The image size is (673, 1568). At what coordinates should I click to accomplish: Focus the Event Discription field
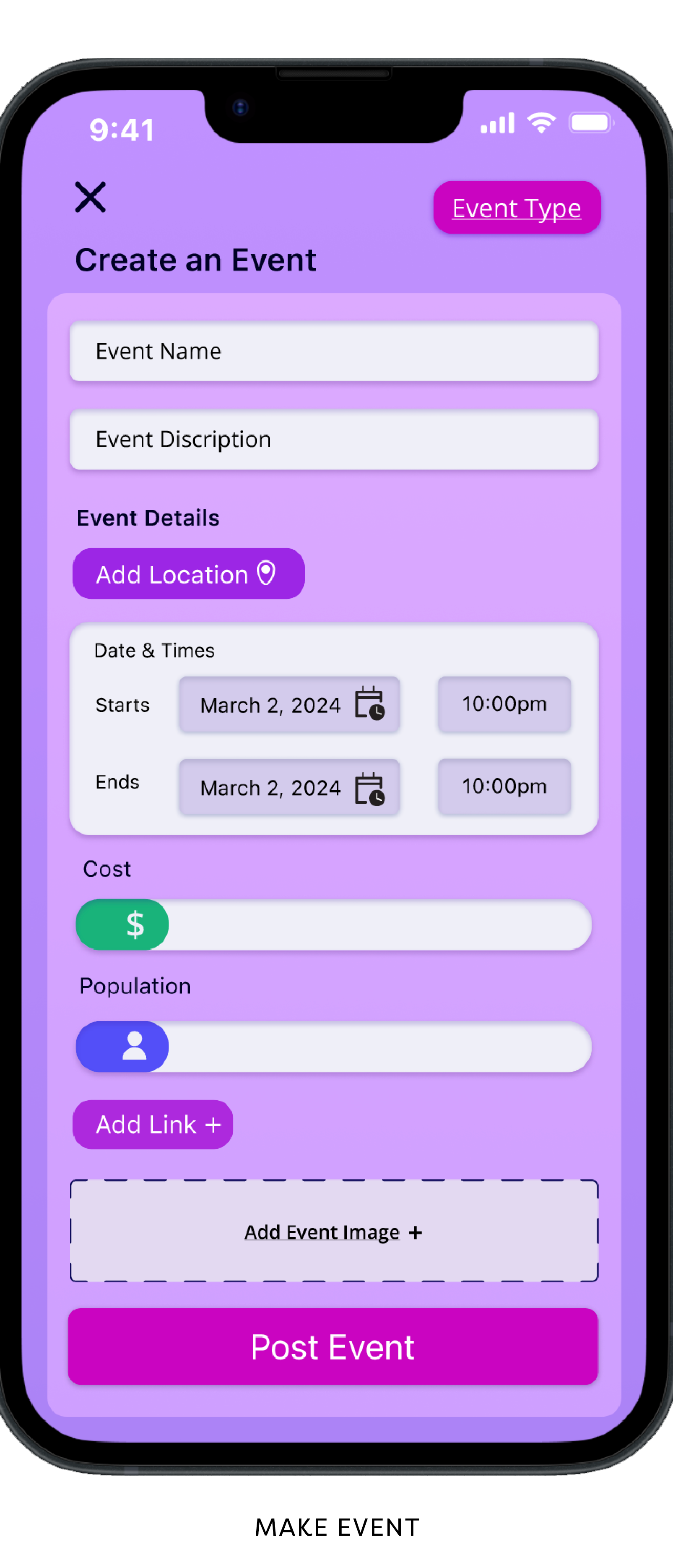333,440
